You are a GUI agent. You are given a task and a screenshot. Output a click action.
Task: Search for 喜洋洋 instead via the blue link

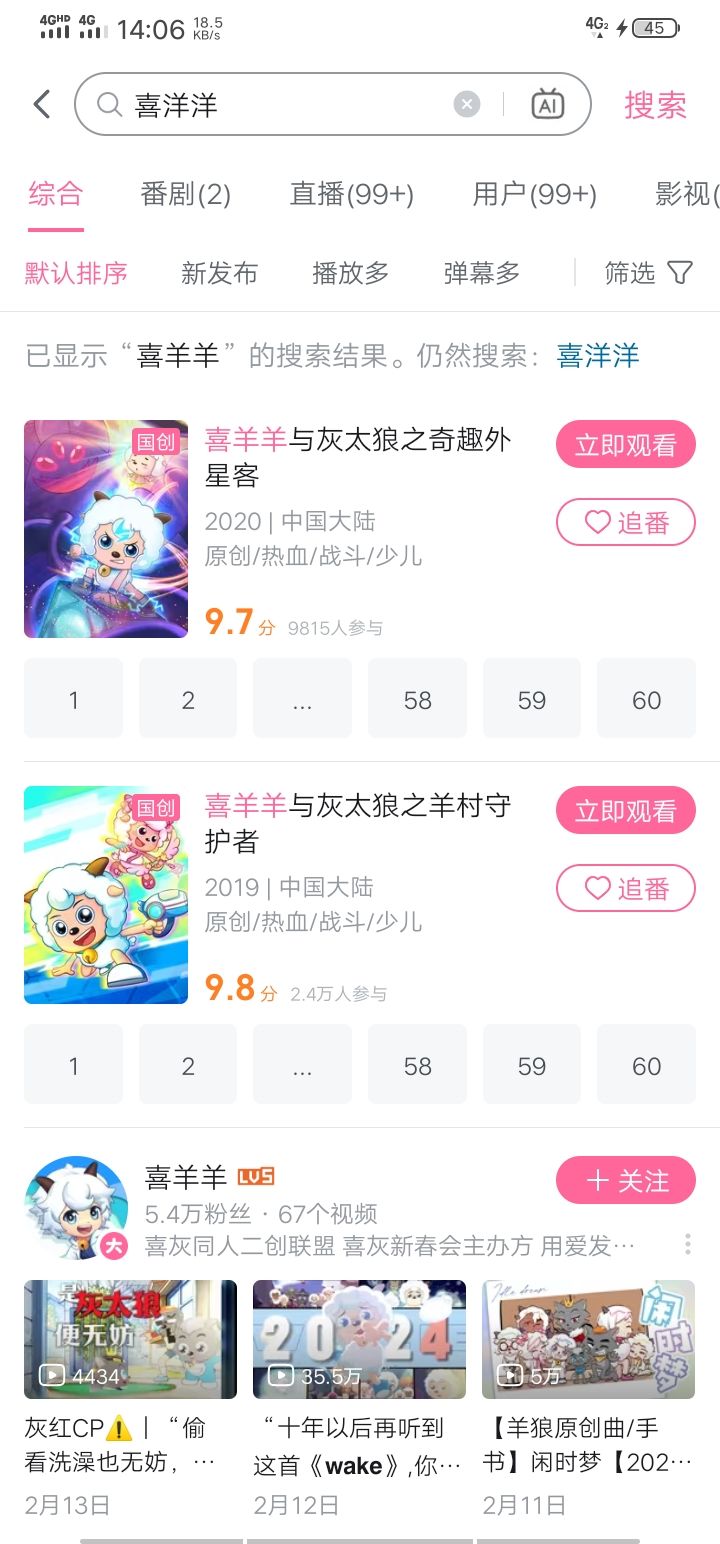pyautogui.click(x=598, y=356)
